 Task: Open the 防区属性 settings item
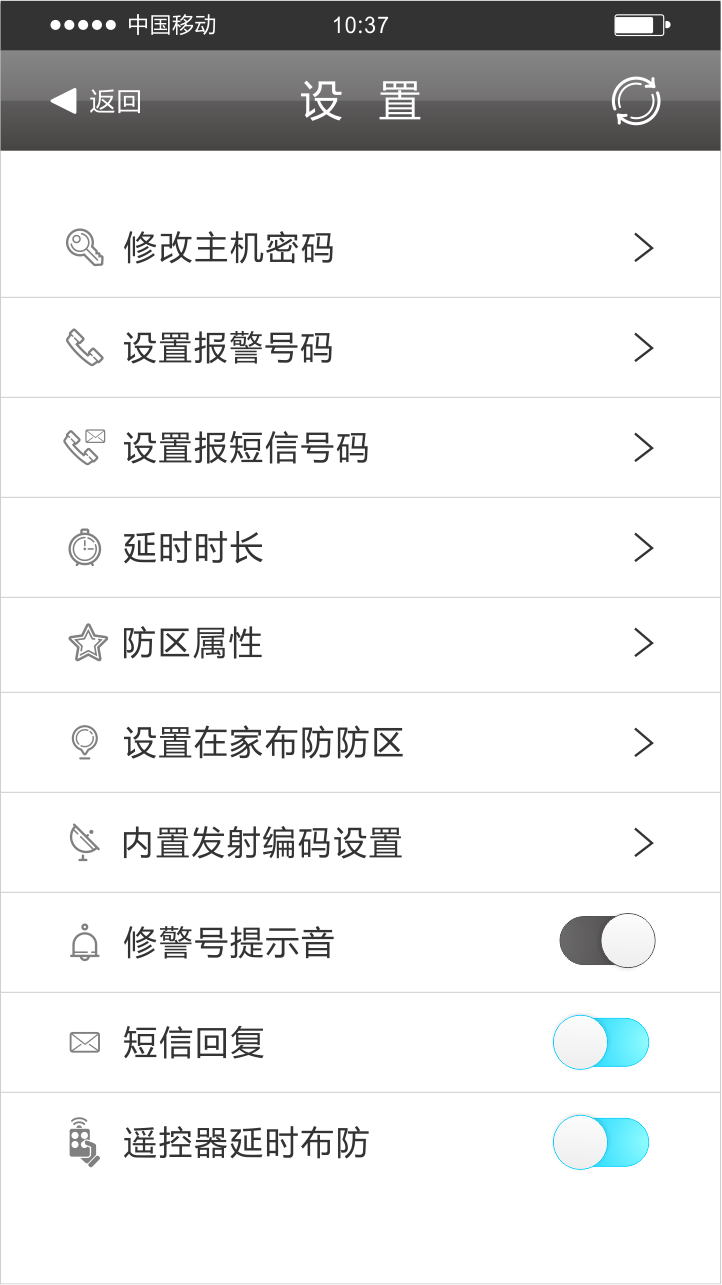pyautogui.click(x=360, y=644)
